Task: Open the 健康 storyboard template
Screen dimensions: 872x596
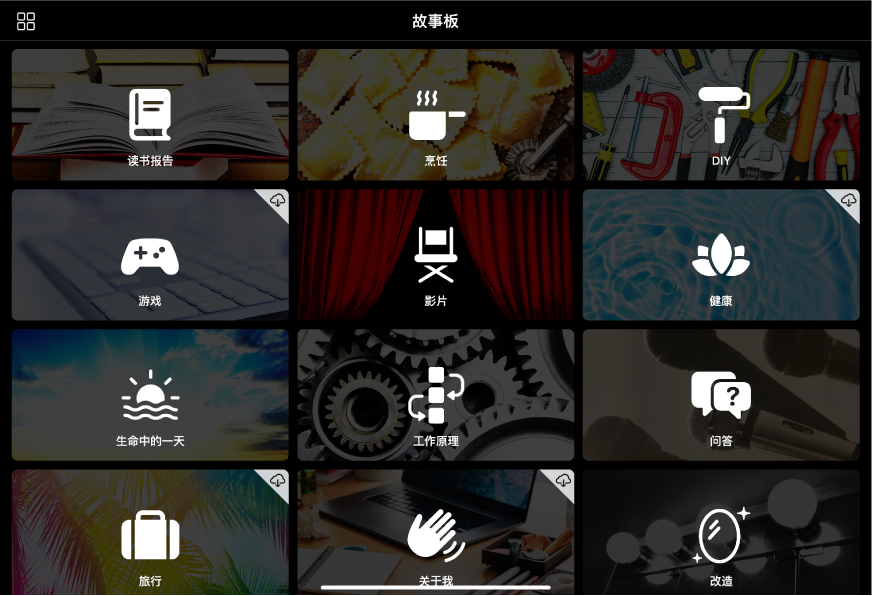Action: point(721,255)
